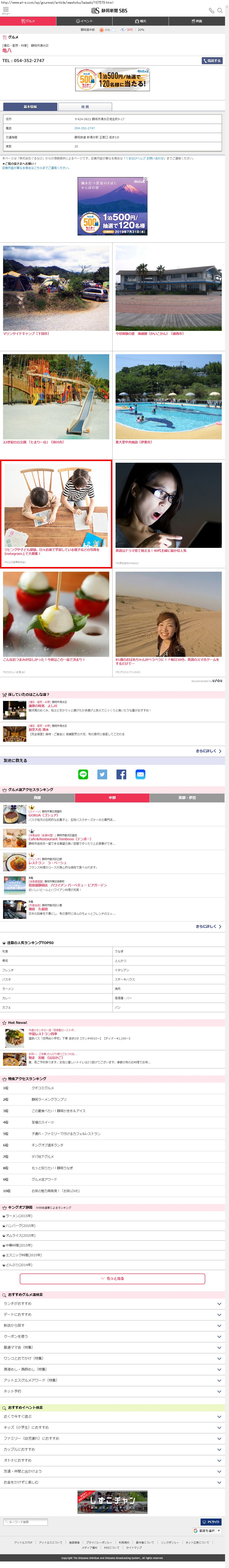Share this page on LINE

click(x=83, y=774)
